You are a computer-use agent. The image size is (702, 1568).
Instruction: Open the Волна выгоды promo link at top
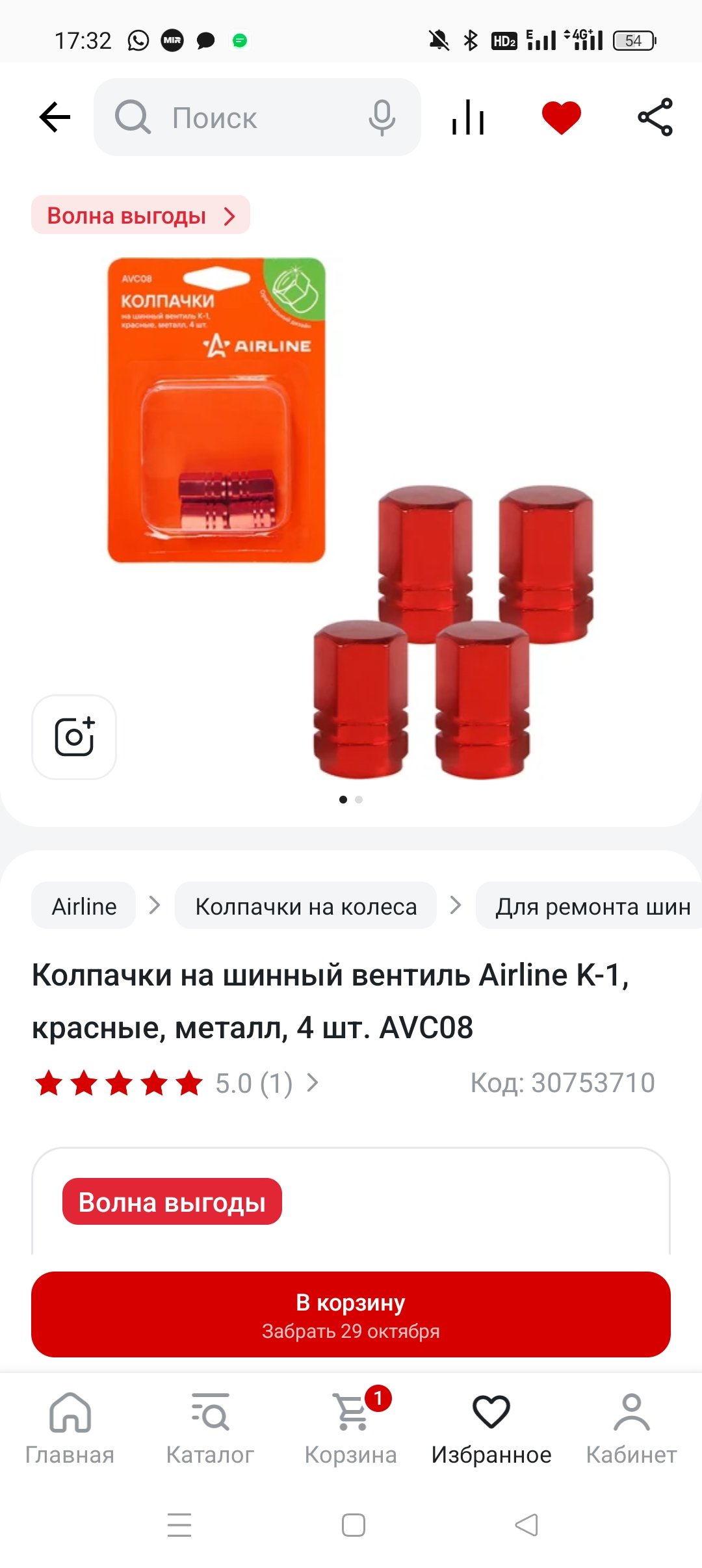[x=140, y=215]
